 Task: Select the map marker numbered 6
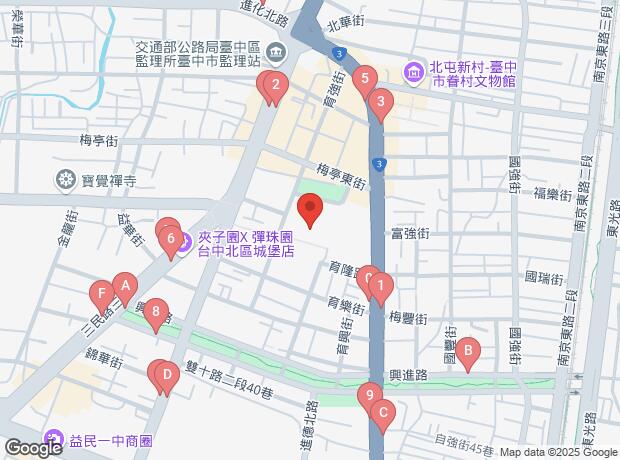(x=172, y=239)
